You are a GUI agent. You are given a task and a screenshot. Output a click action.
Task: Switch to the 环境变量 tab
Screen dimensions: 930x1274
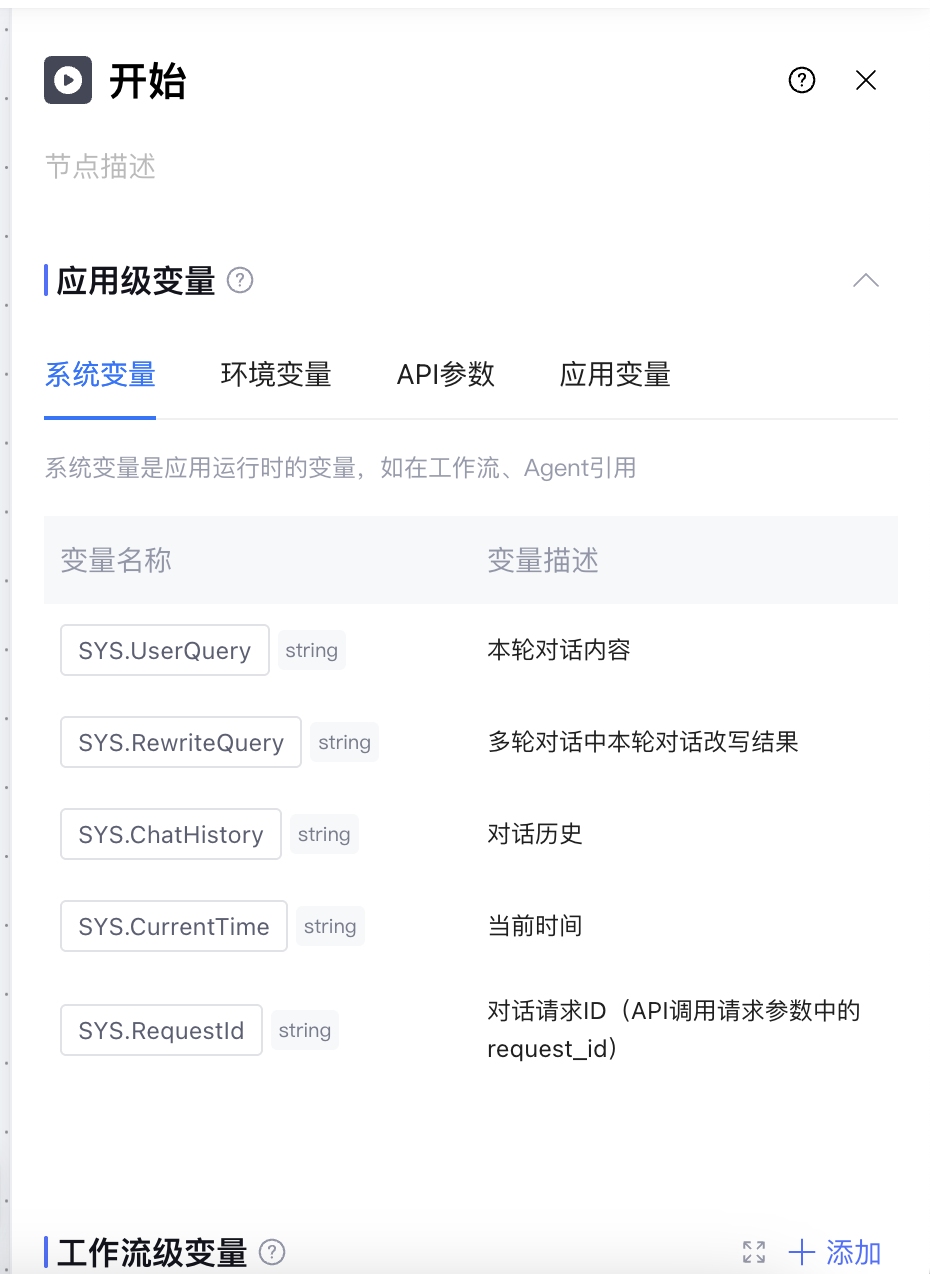[x=276, y=375]
